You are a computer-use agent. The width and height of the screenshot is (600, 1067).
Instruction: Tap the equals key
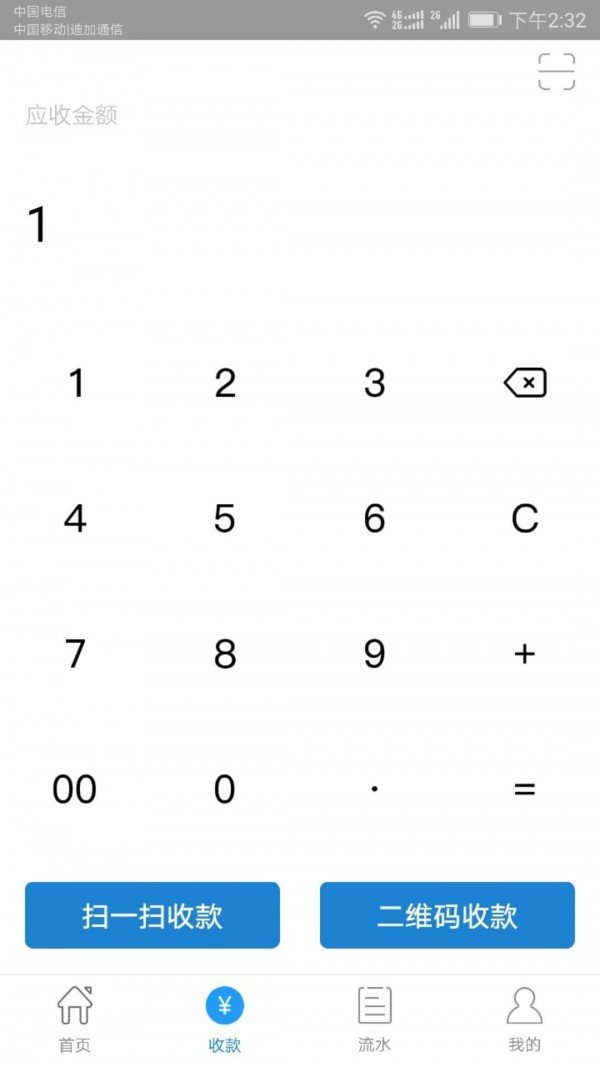525,789
